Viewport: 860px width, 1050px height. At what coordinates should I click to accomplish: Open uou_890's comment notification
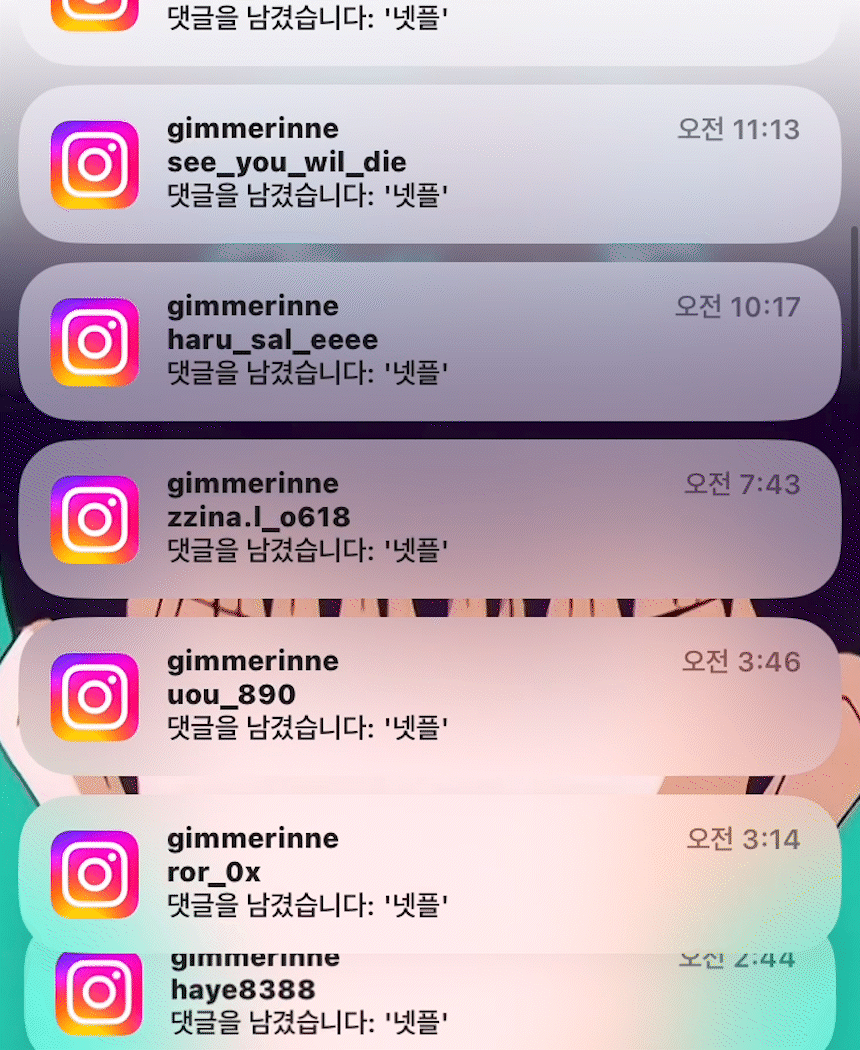(429, 696)
